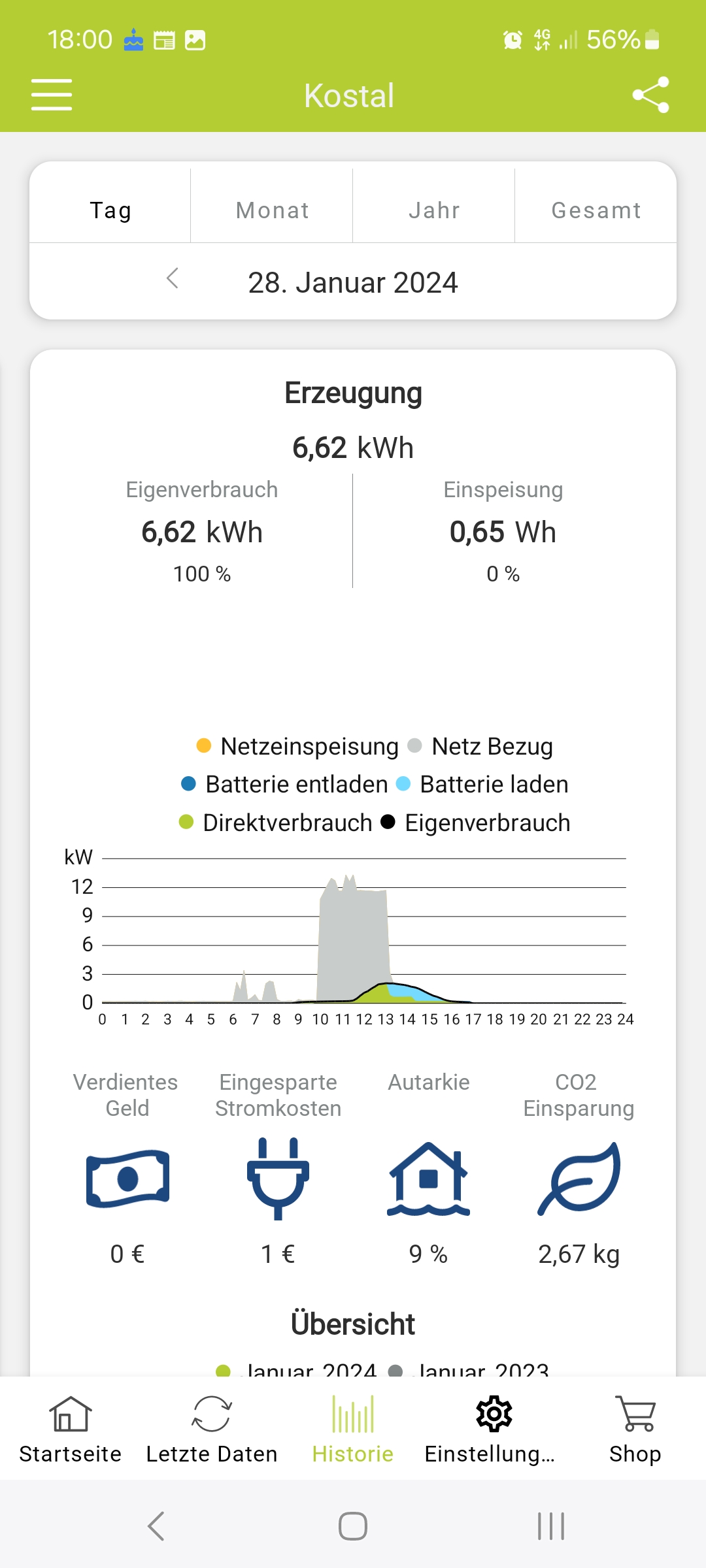The height and width of the screenshot is (1568, 706).
Task: Toggle the Netzeinspeisung chart series
Action: coord(298,746)
